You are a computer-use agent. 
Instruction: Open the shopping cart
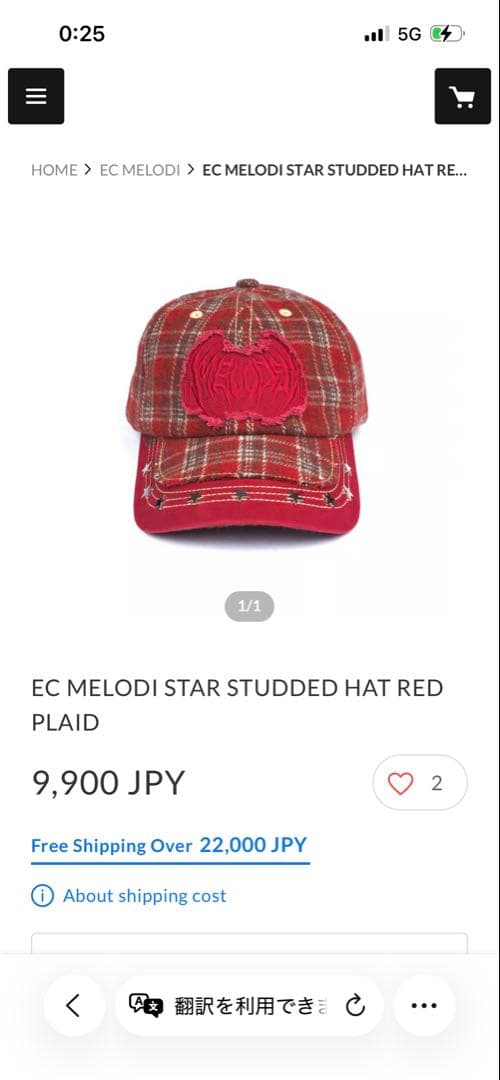462,96
